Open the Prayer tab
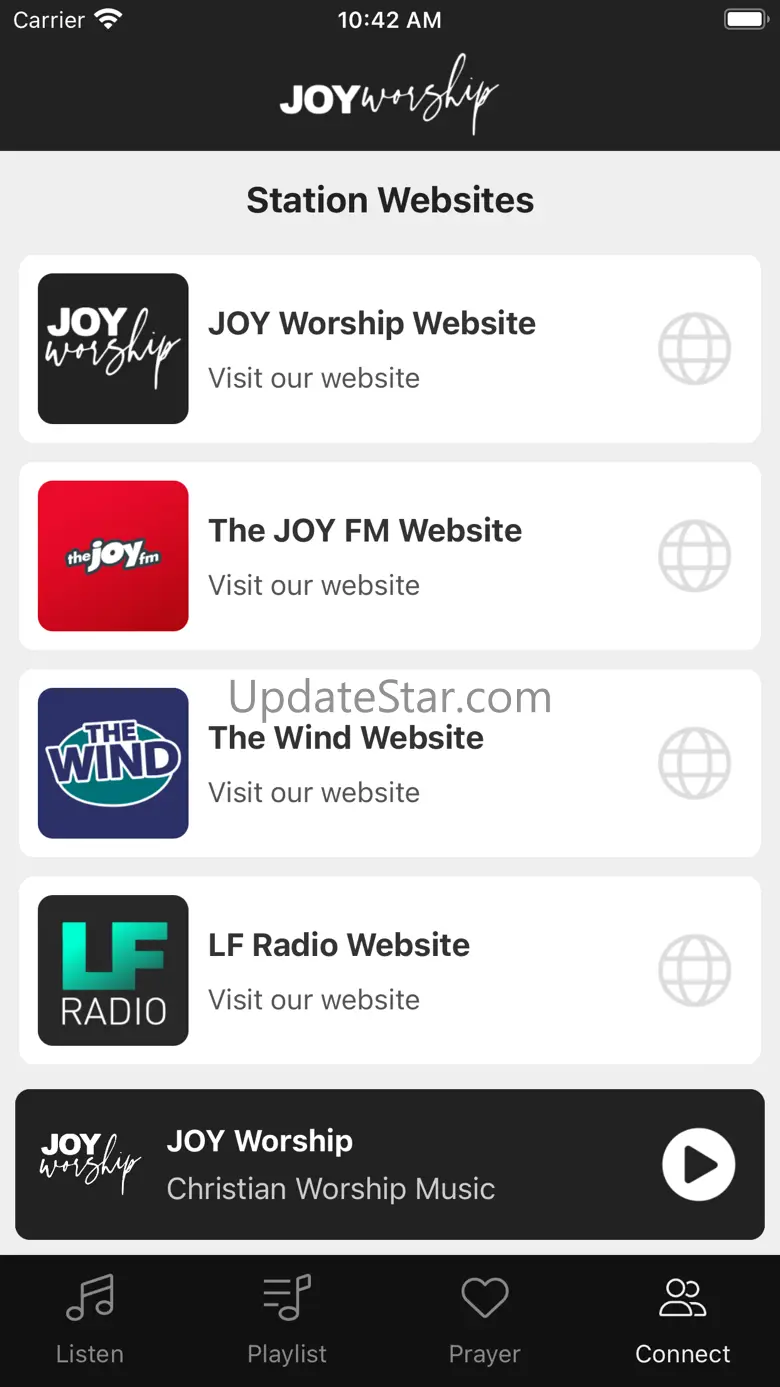This screenshot has height=1387, width=780. coord(485,1320)
